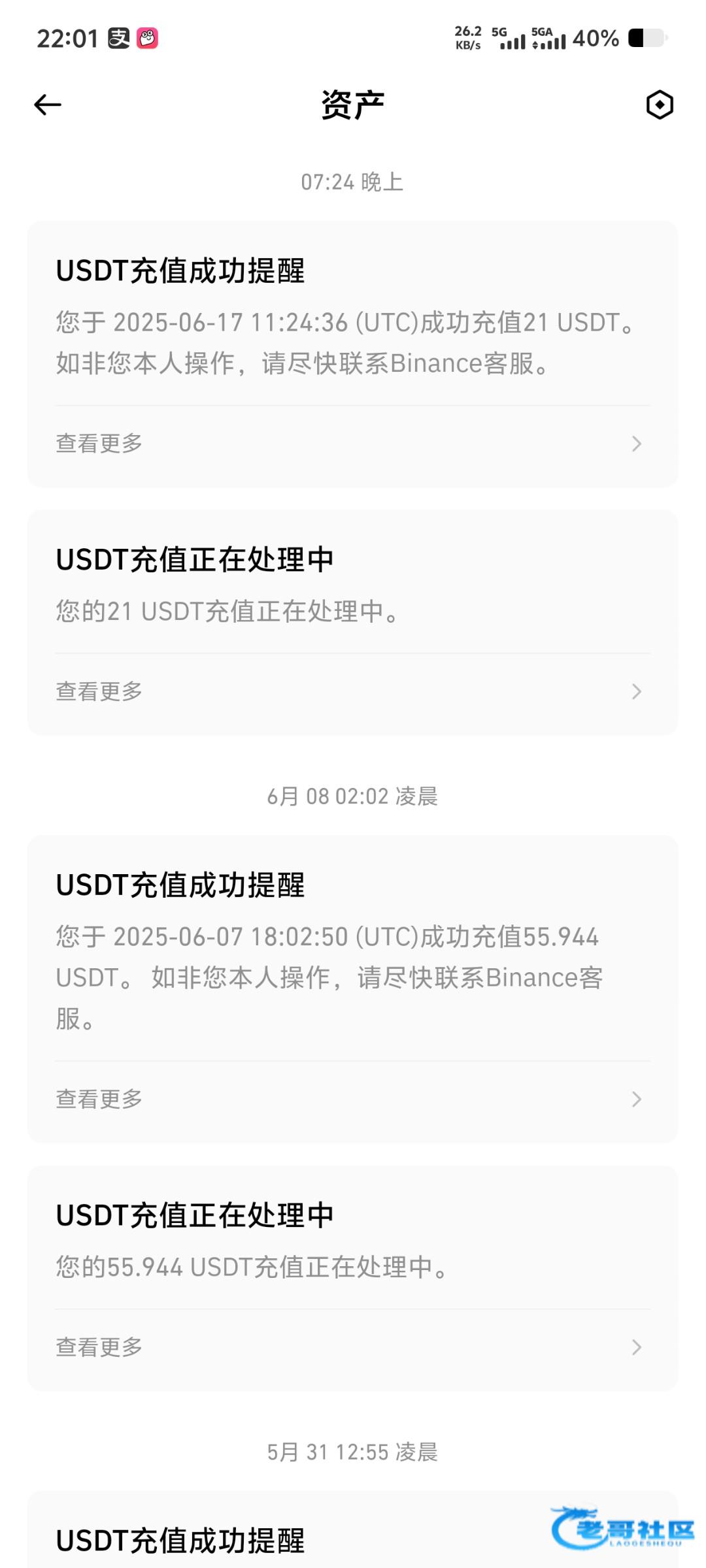The width and height of the screenshot is (706, 1568).
Task: View more on 21 USDT deposit processing notice
Action: pos(352,691)
